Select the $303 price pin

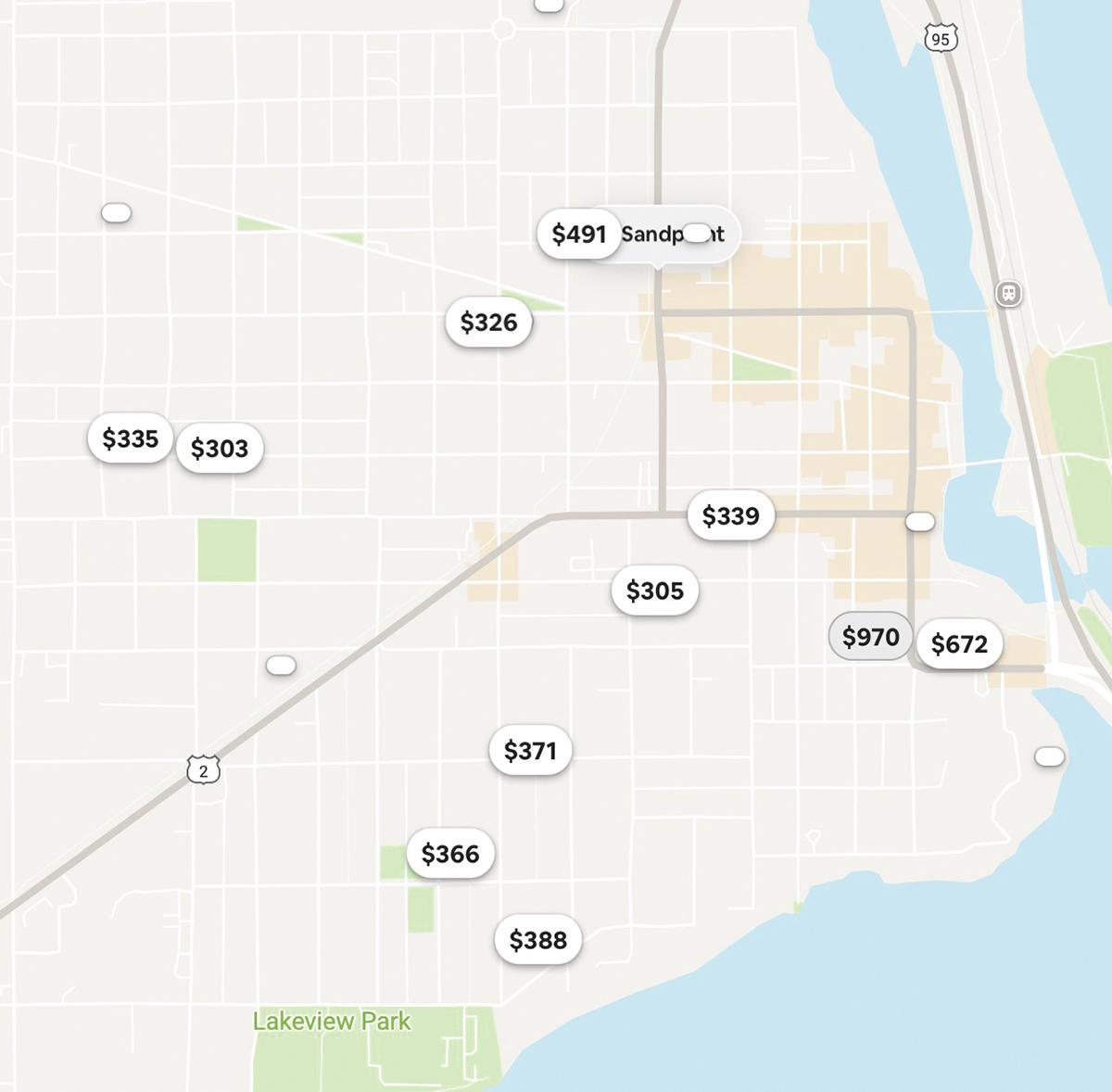click(x=220, y=449)
